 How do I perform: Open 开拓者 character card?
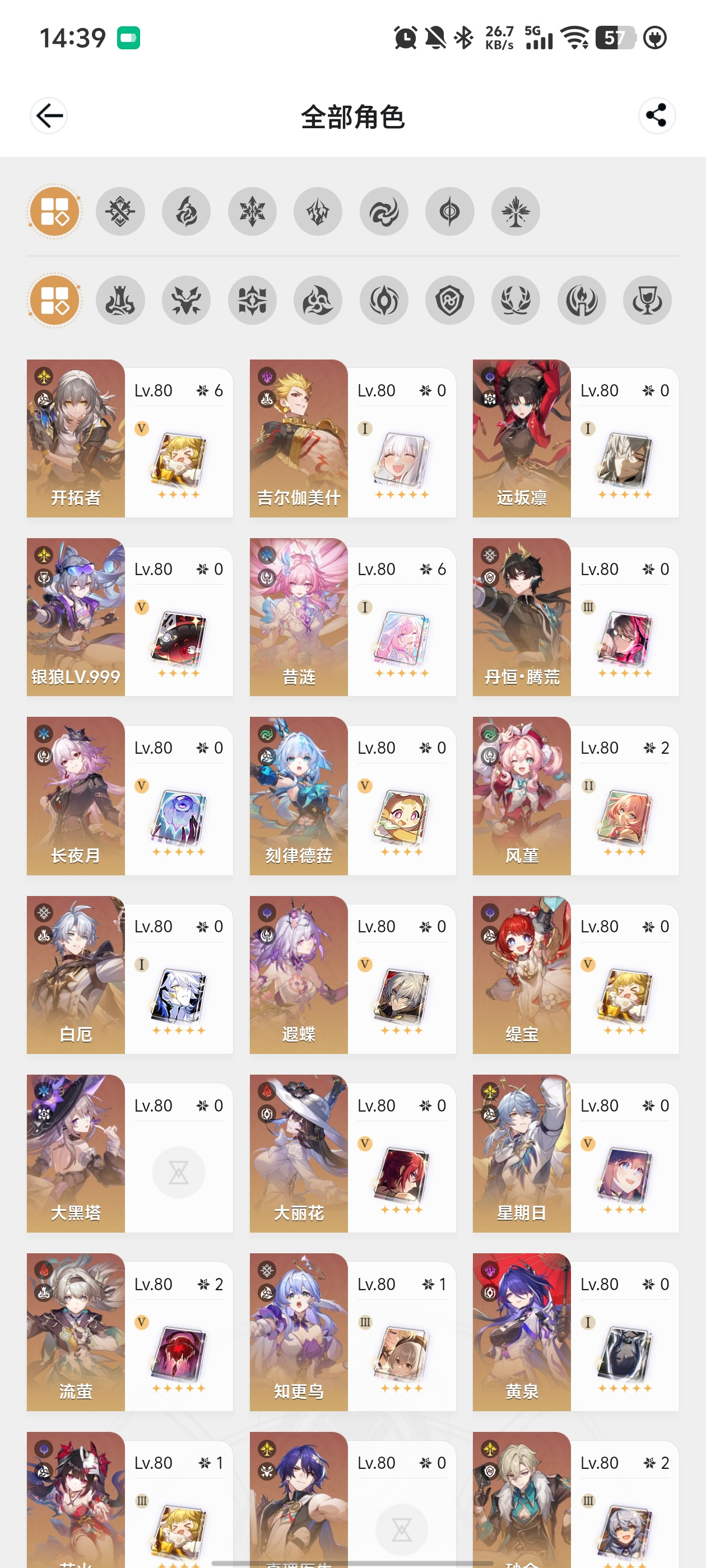point(130,438)
